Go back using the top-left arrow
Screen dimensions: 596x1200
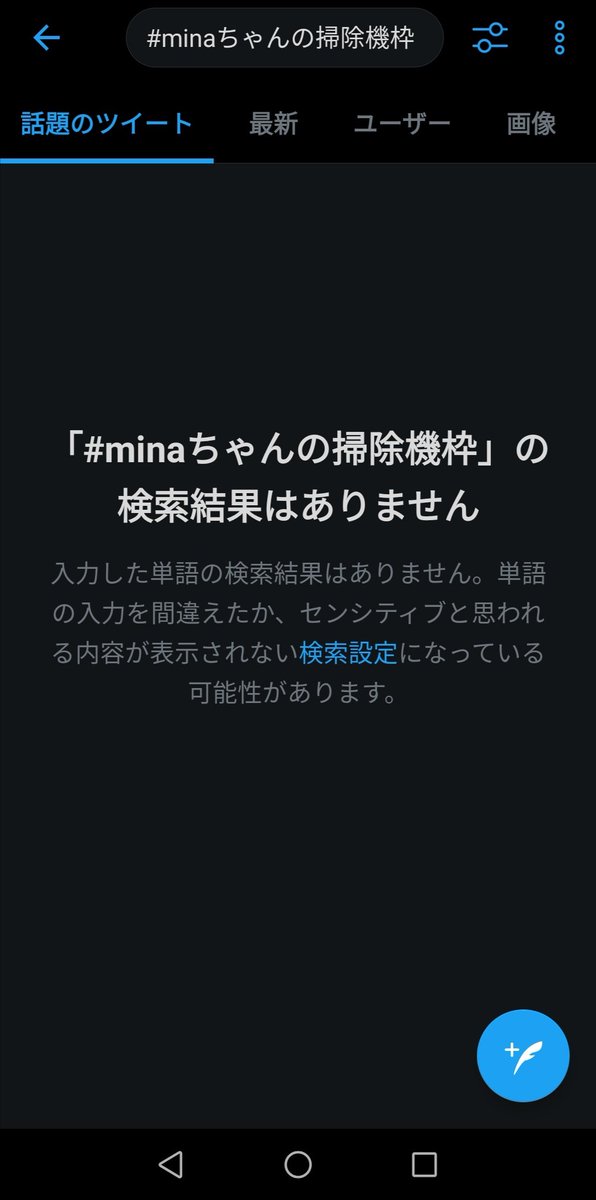47,39
